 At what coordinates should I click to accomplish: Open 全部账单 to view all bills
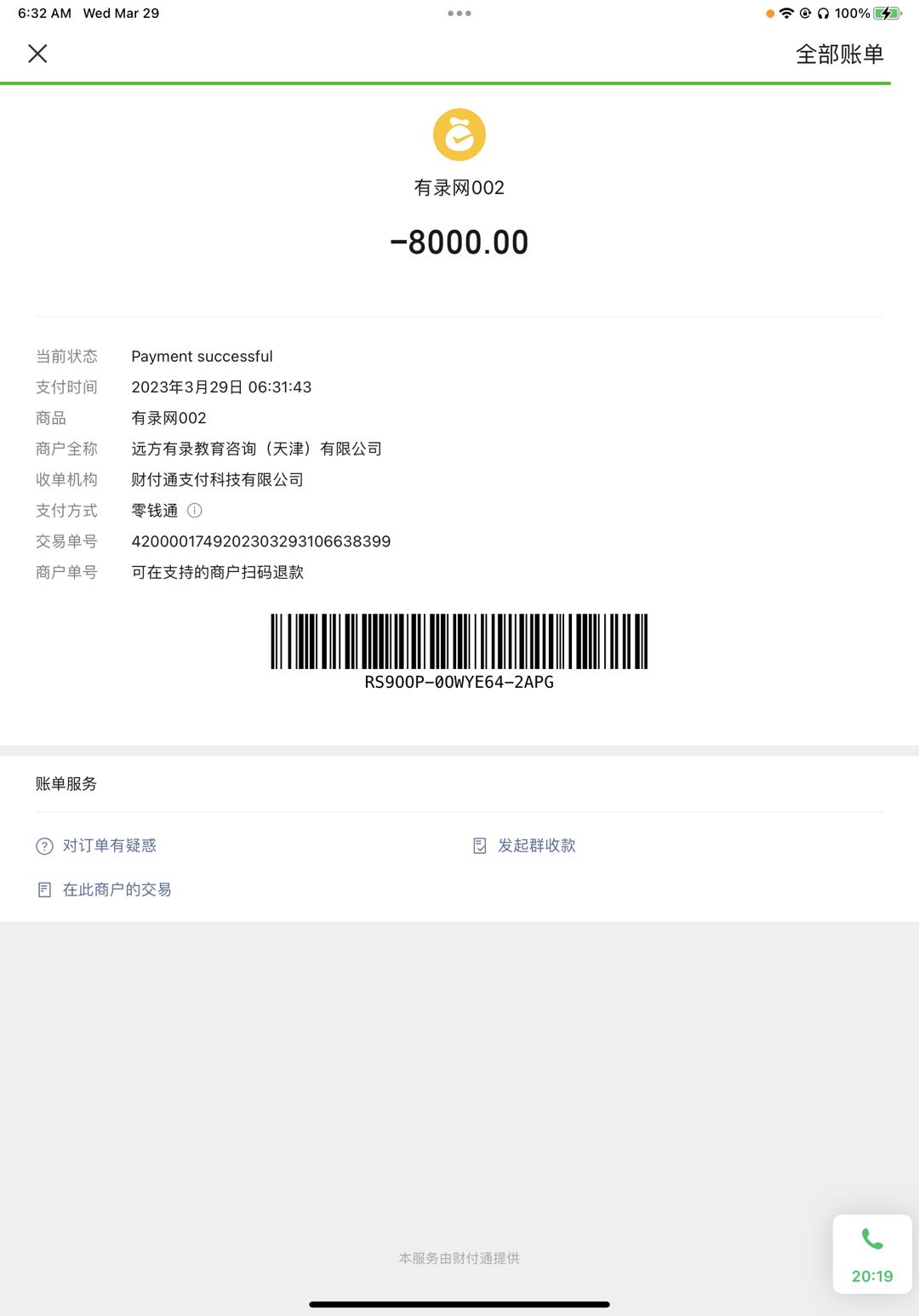pos(839,54)
